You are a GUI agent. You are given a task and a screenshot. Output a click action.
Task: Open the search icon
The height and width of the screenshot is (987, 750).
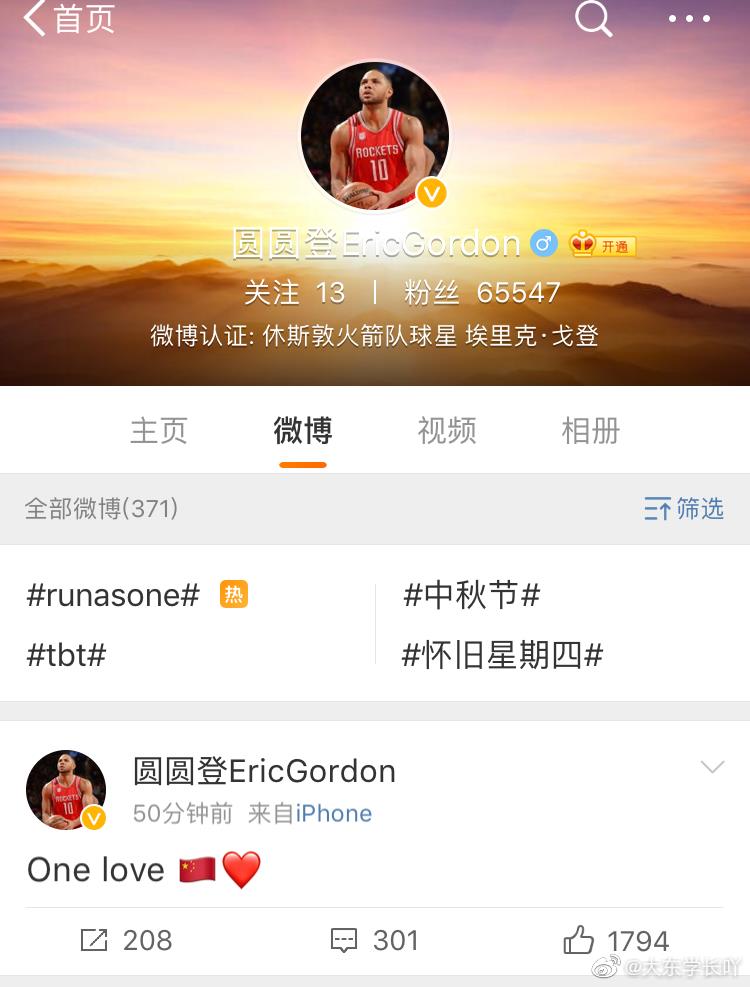(593, 18)
